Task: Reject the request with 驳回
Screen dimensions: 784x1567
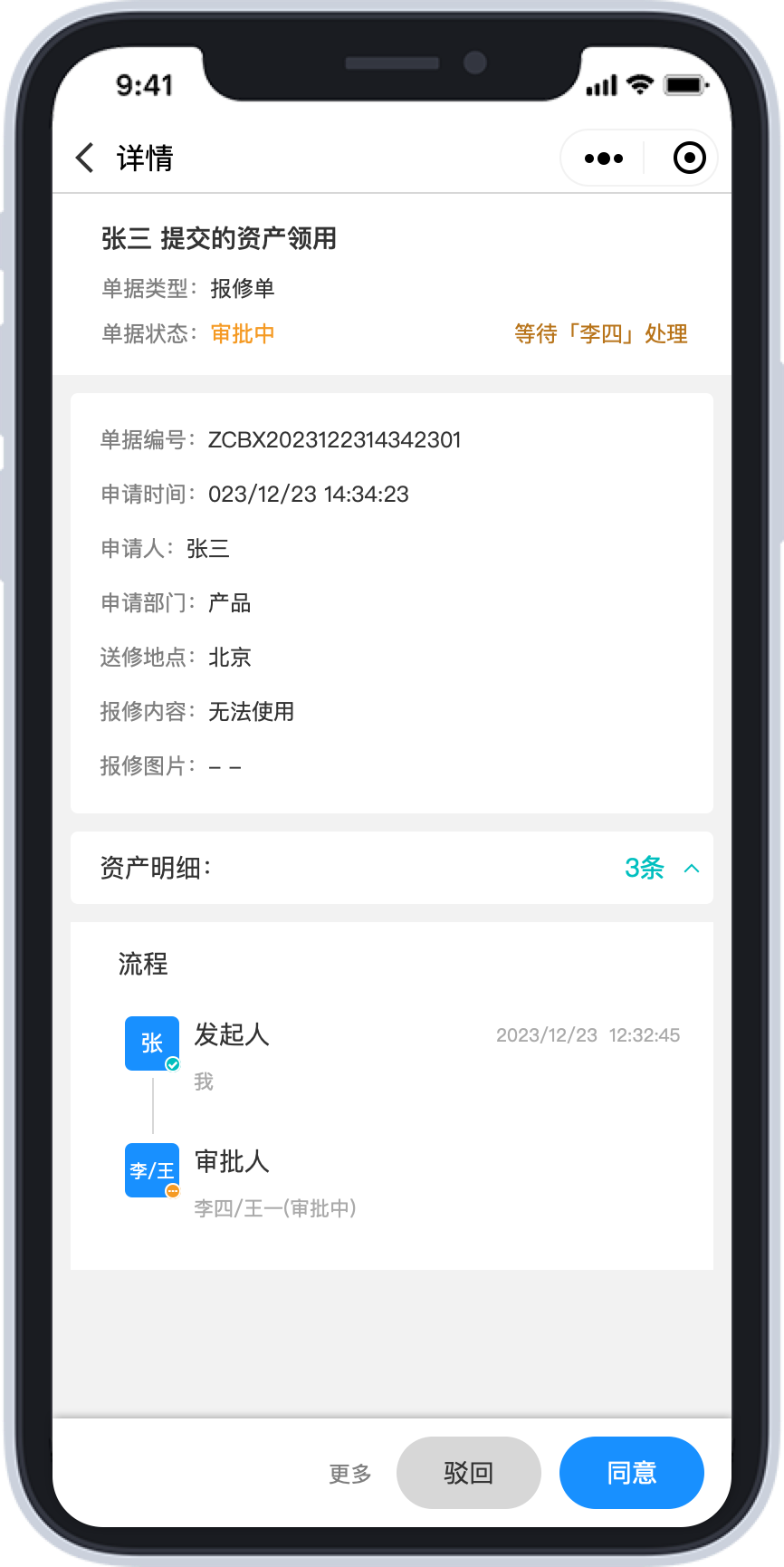Action: pos(469,1473)
